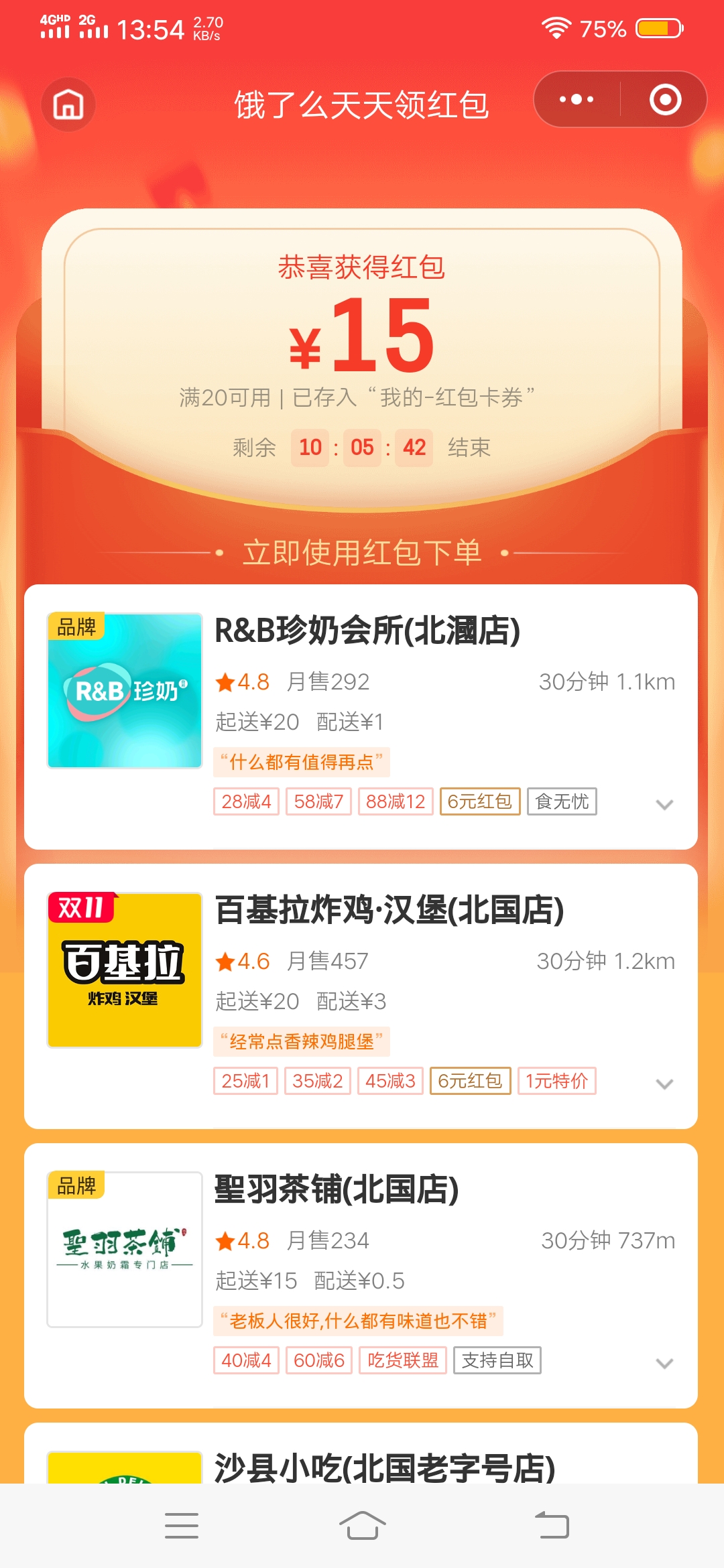Viewport: 724px width, 1568px height.
Task: Tap the system back button
Action: [552, 1526]
